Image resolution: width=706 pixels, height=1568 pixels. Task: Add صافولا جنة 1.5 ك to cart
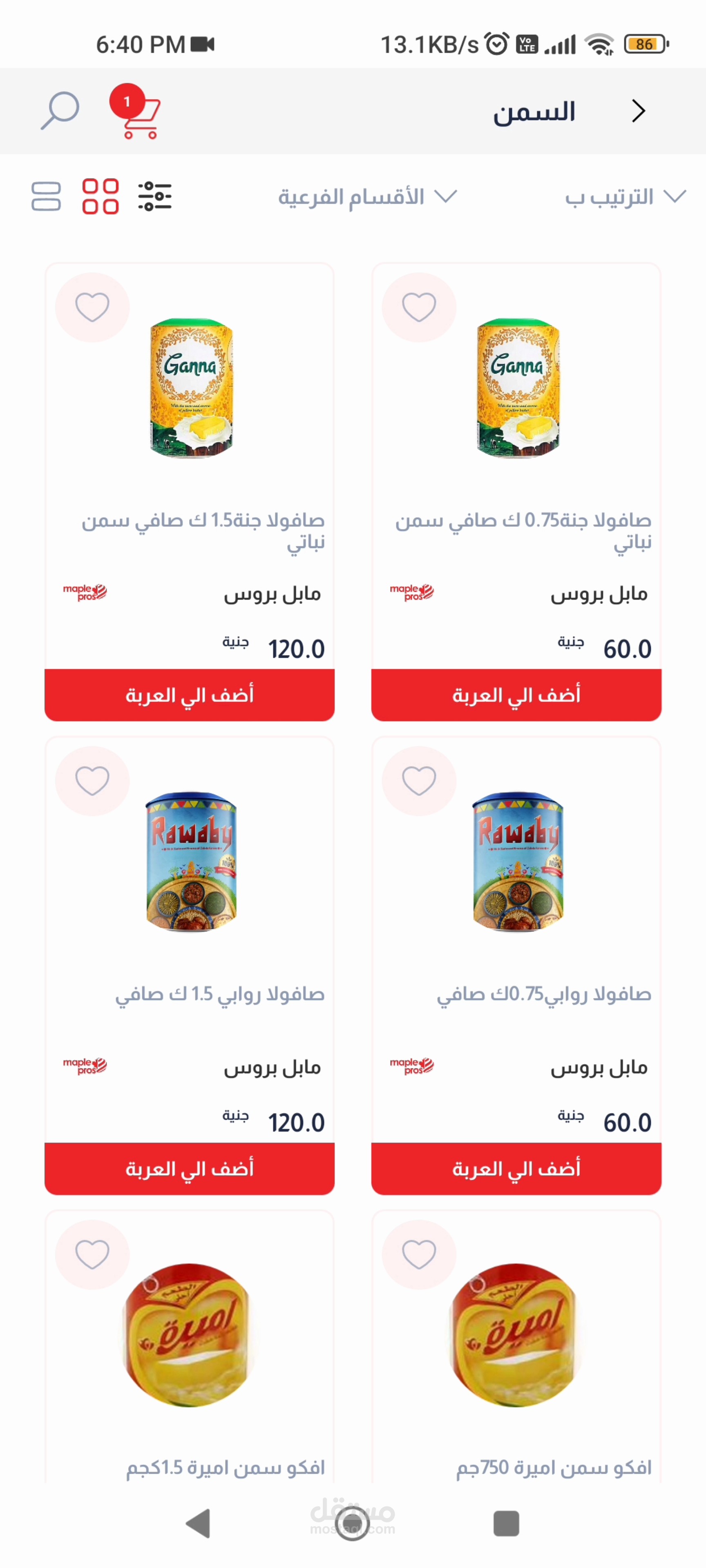tap(190, 695)
